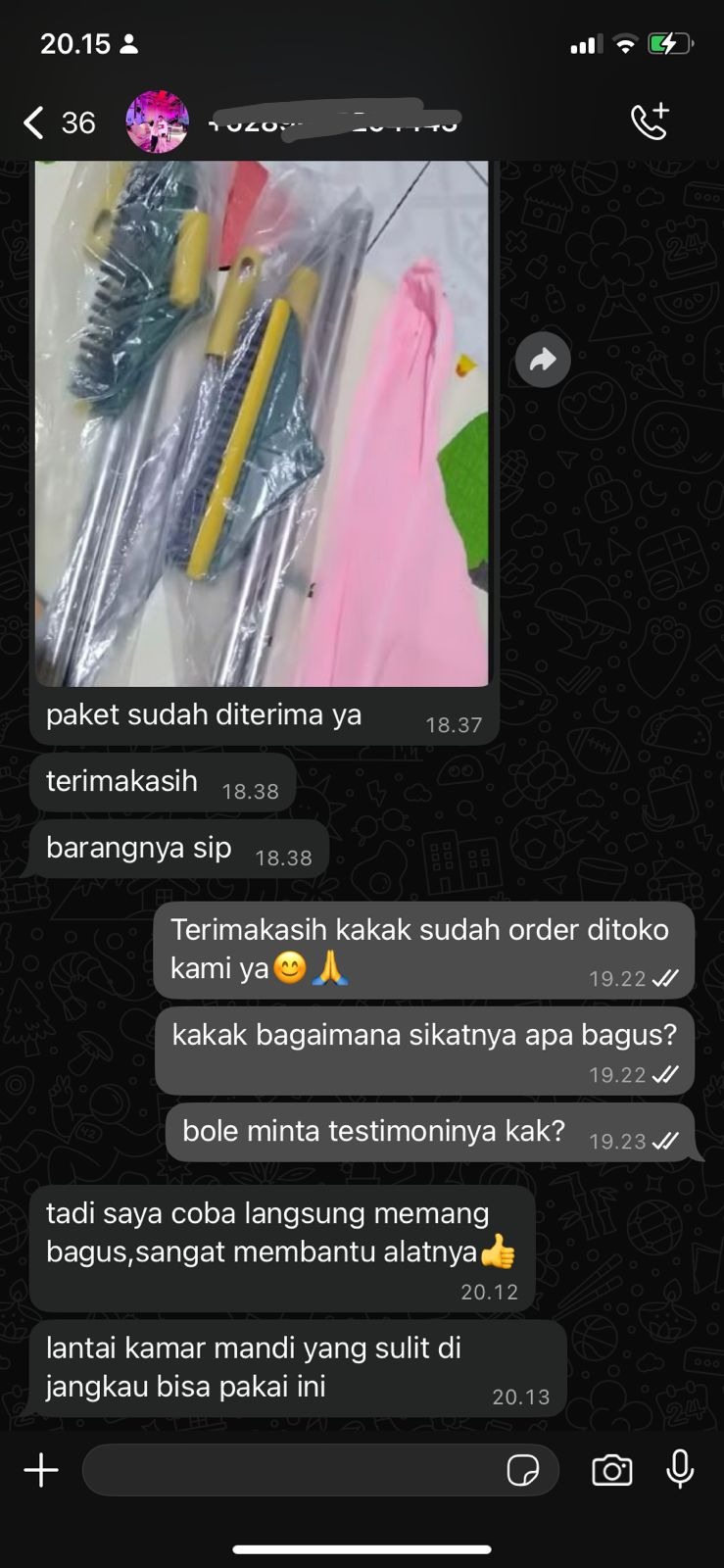
Task: Open the contact's profile picture
Action: coord(157,122)
